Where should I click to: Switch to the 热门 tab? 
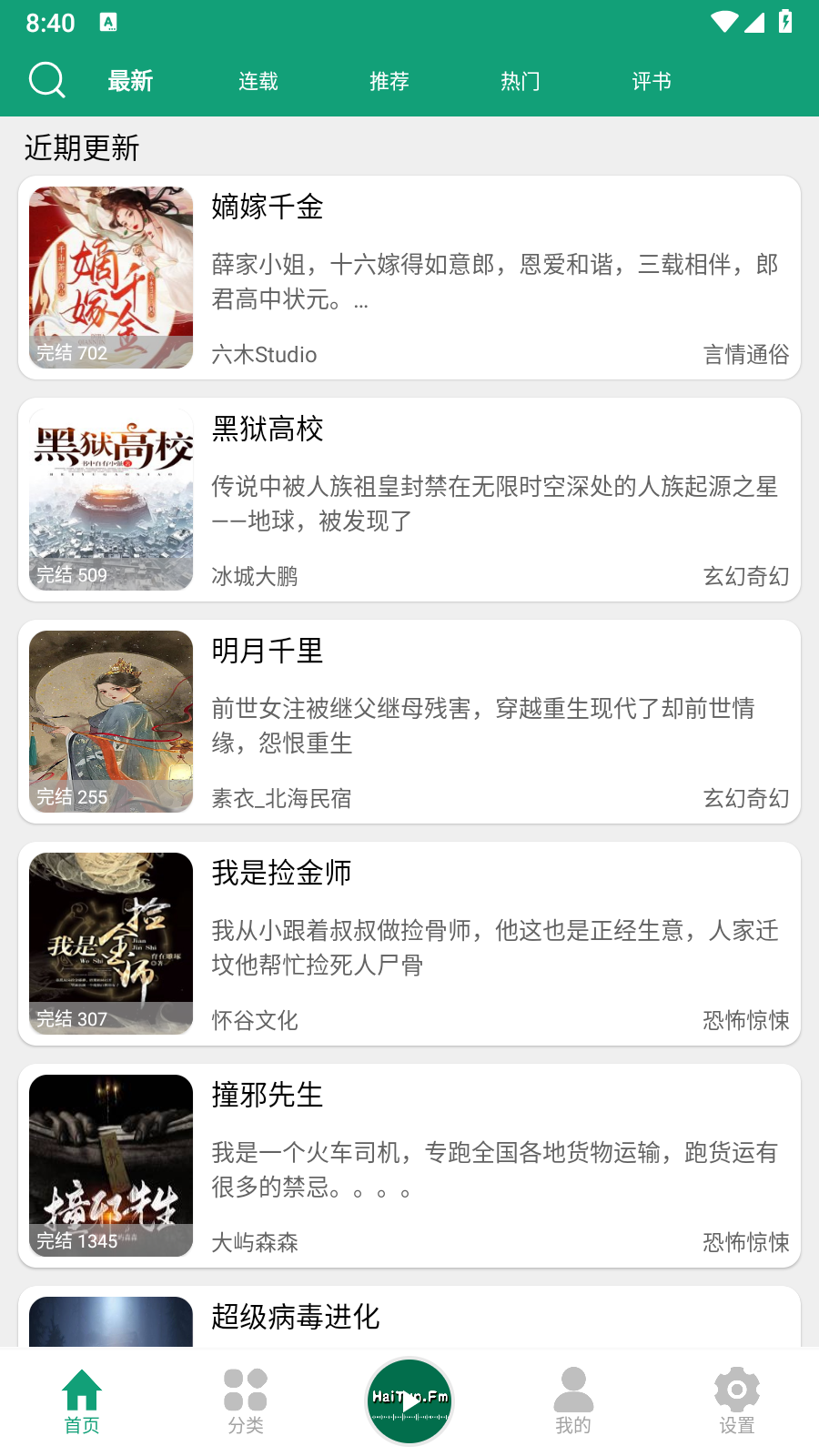521,81
